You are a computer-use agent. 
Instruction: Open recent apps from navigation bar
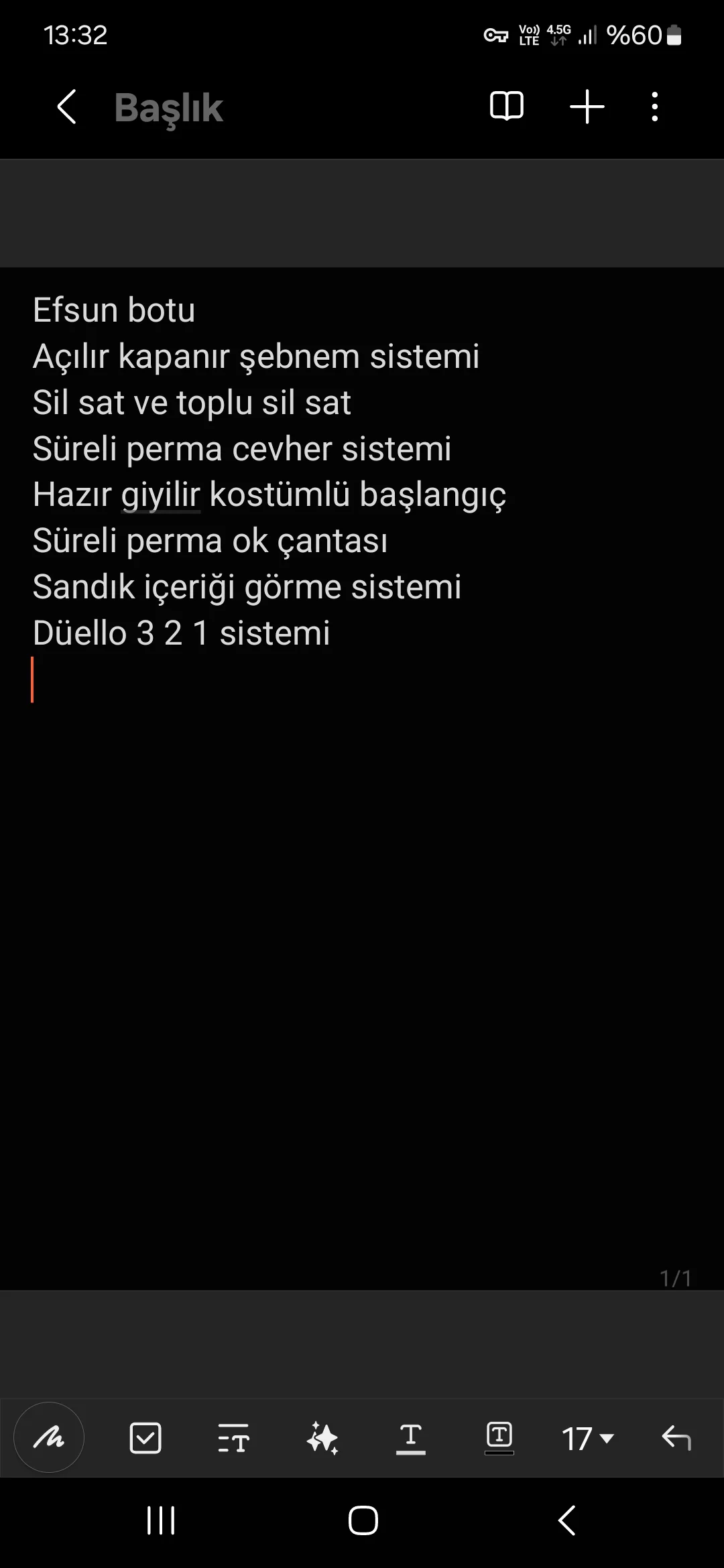(161, 1520)
